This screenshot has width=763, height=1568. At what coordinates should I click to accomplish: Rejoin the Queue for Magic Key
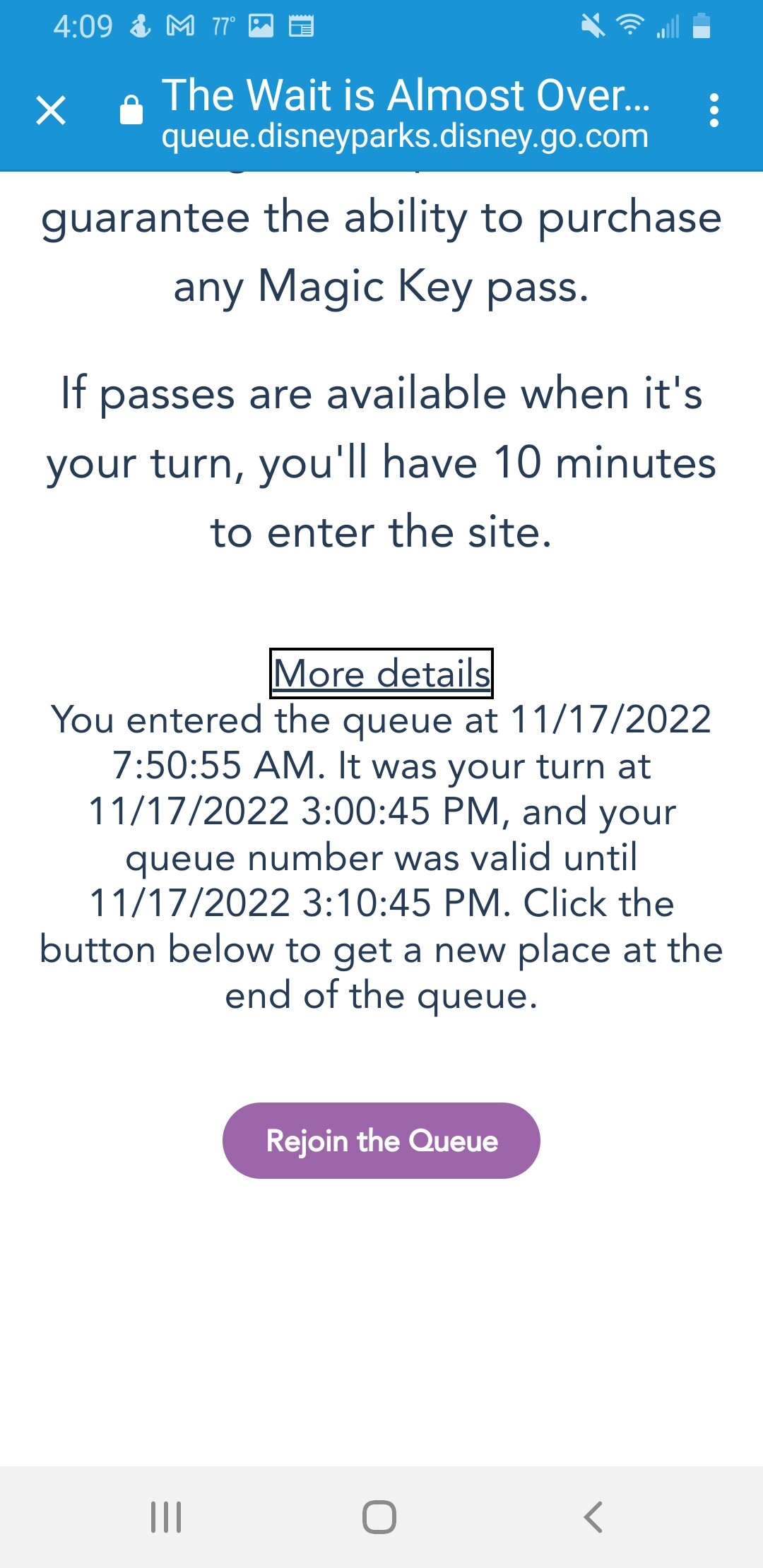point(381,1141)
